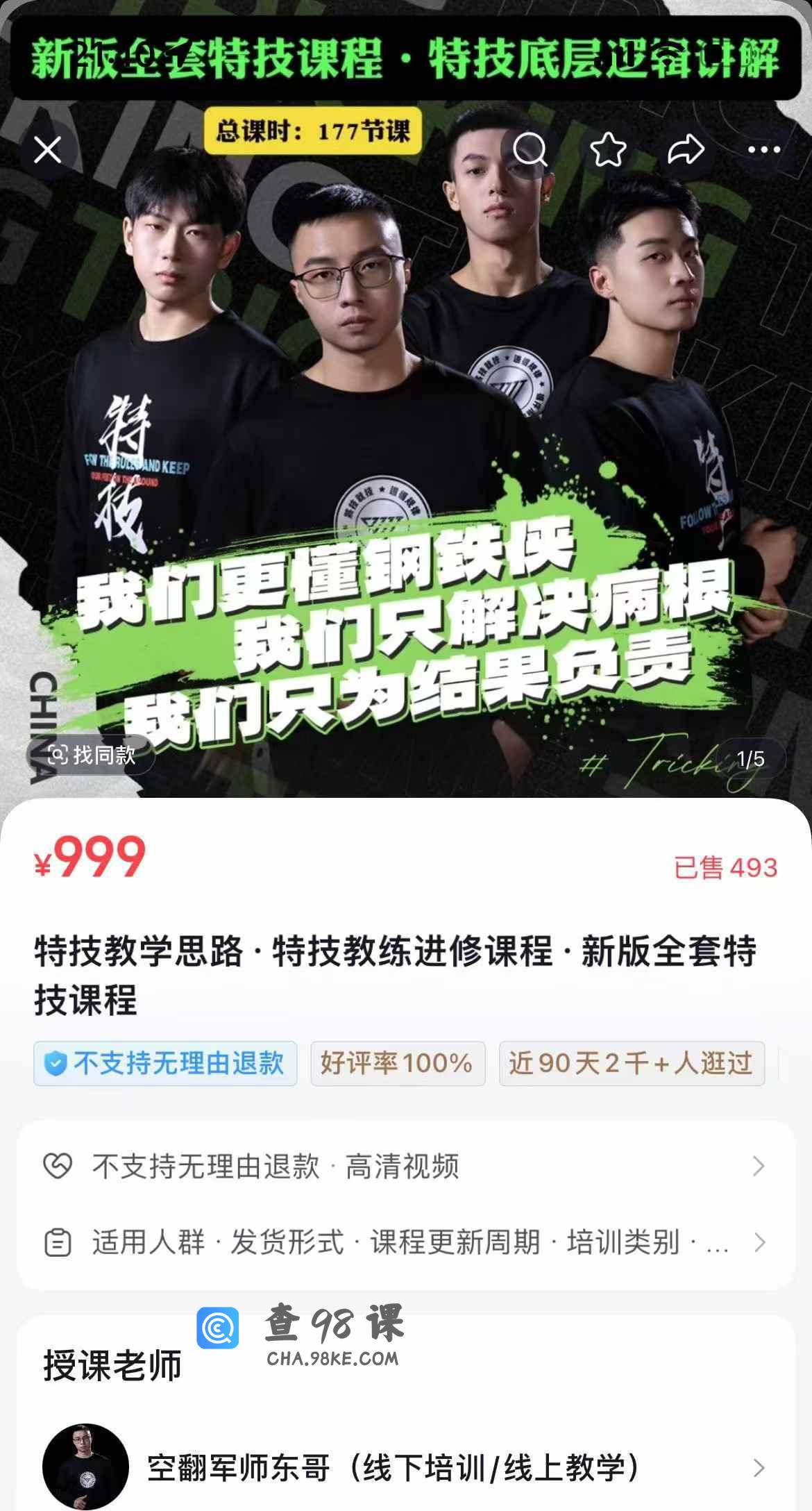Favorite this course with the star icon
Screen dimensions: 812x1511
click(608, 149)
